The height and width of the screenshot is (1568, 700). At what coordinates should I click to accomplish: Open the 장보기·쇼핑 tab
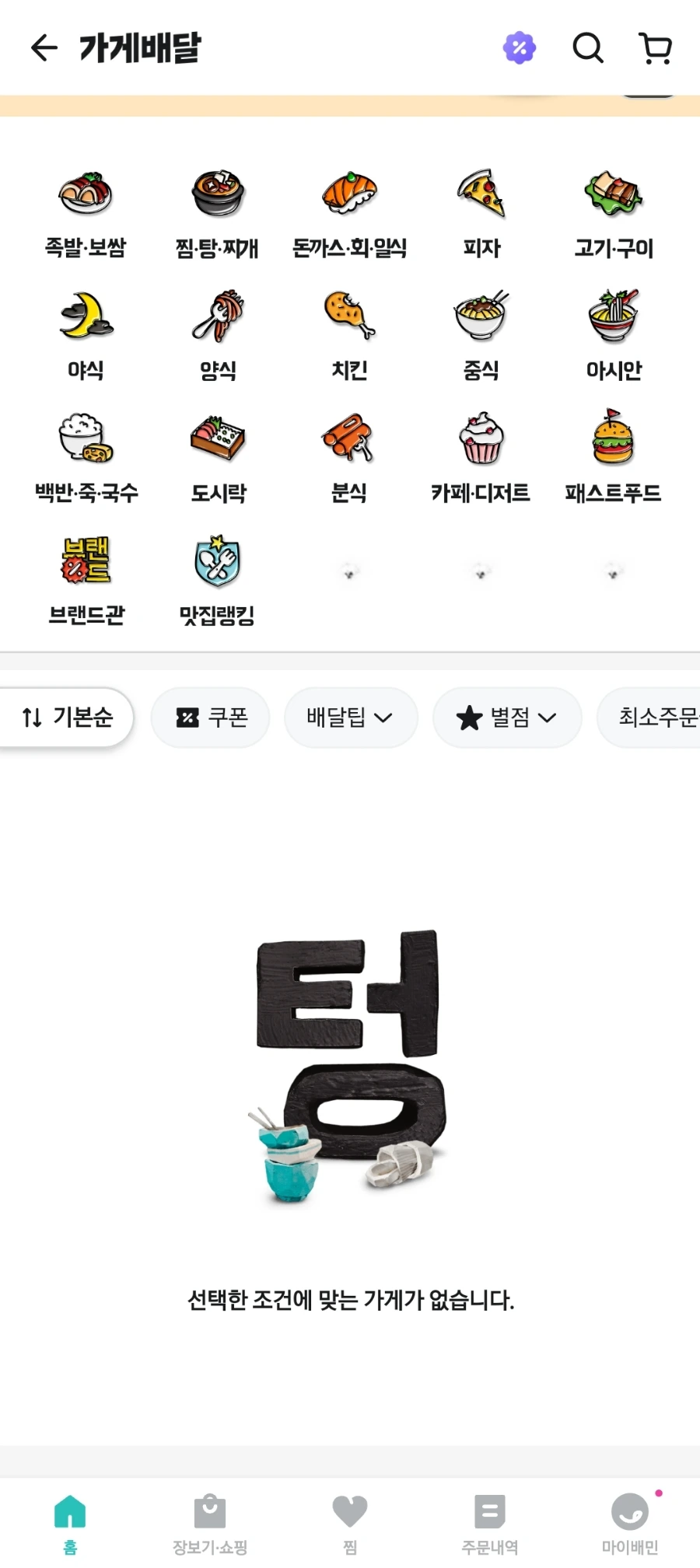click(209, 1524)
